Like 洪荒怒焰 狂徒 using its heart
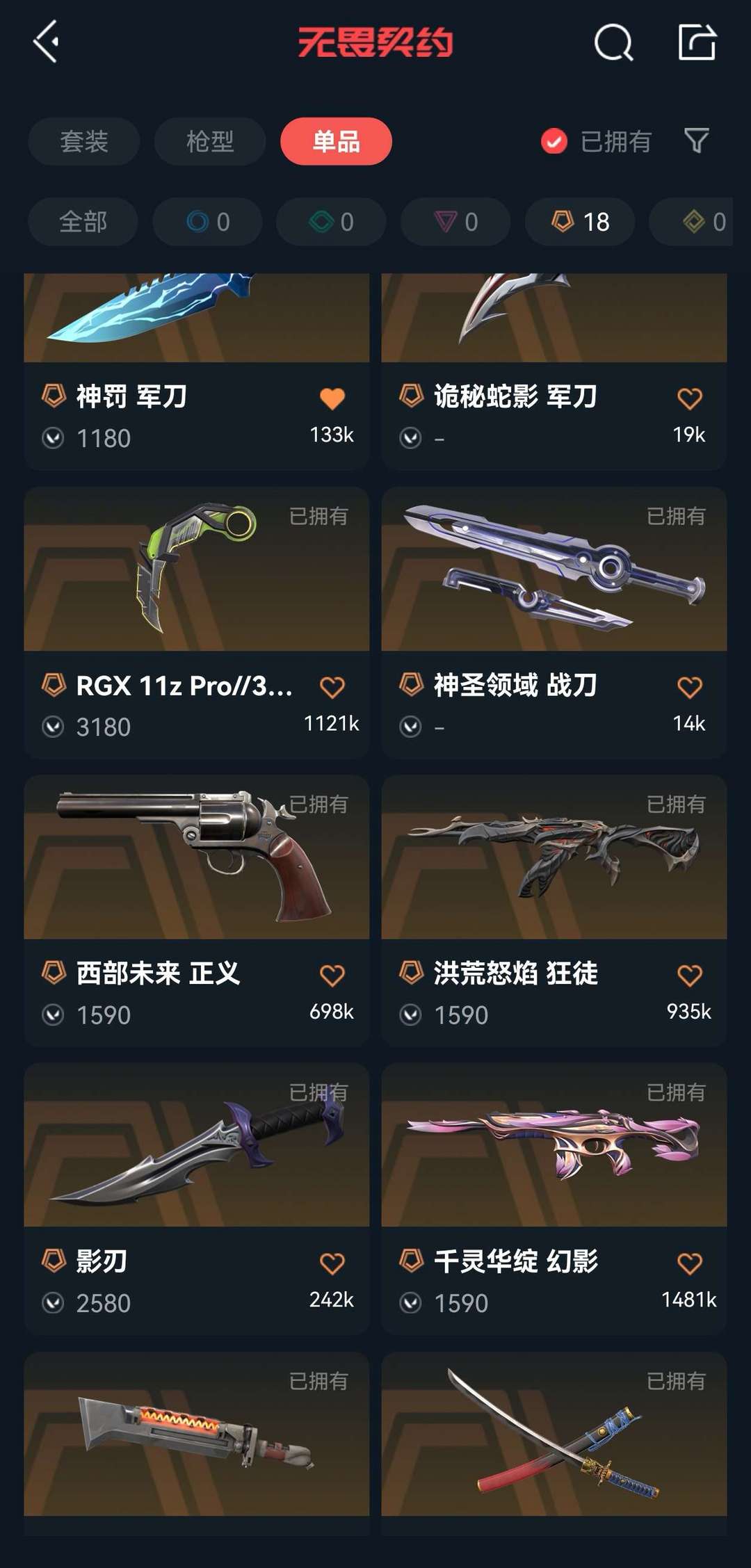 [689, 976]
